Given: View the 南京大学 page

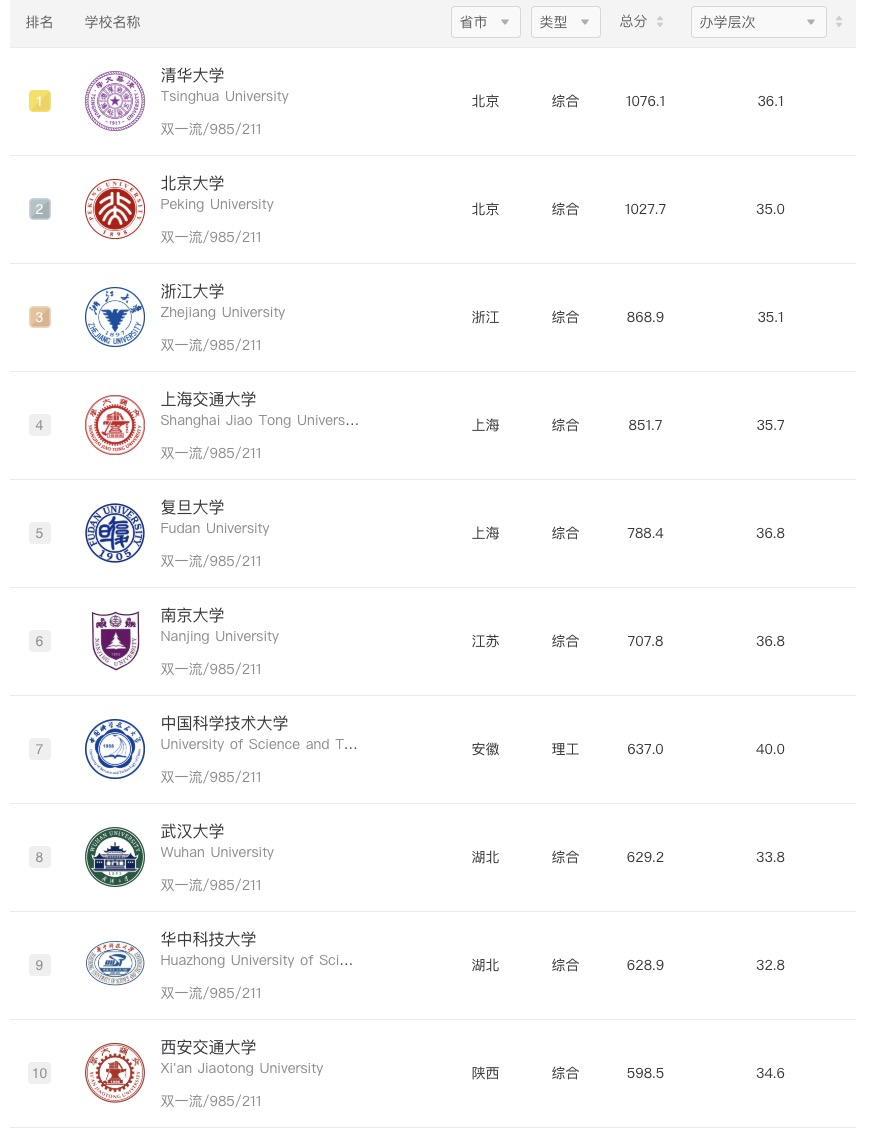Looking at the screenshot, I should click(192, 616).
